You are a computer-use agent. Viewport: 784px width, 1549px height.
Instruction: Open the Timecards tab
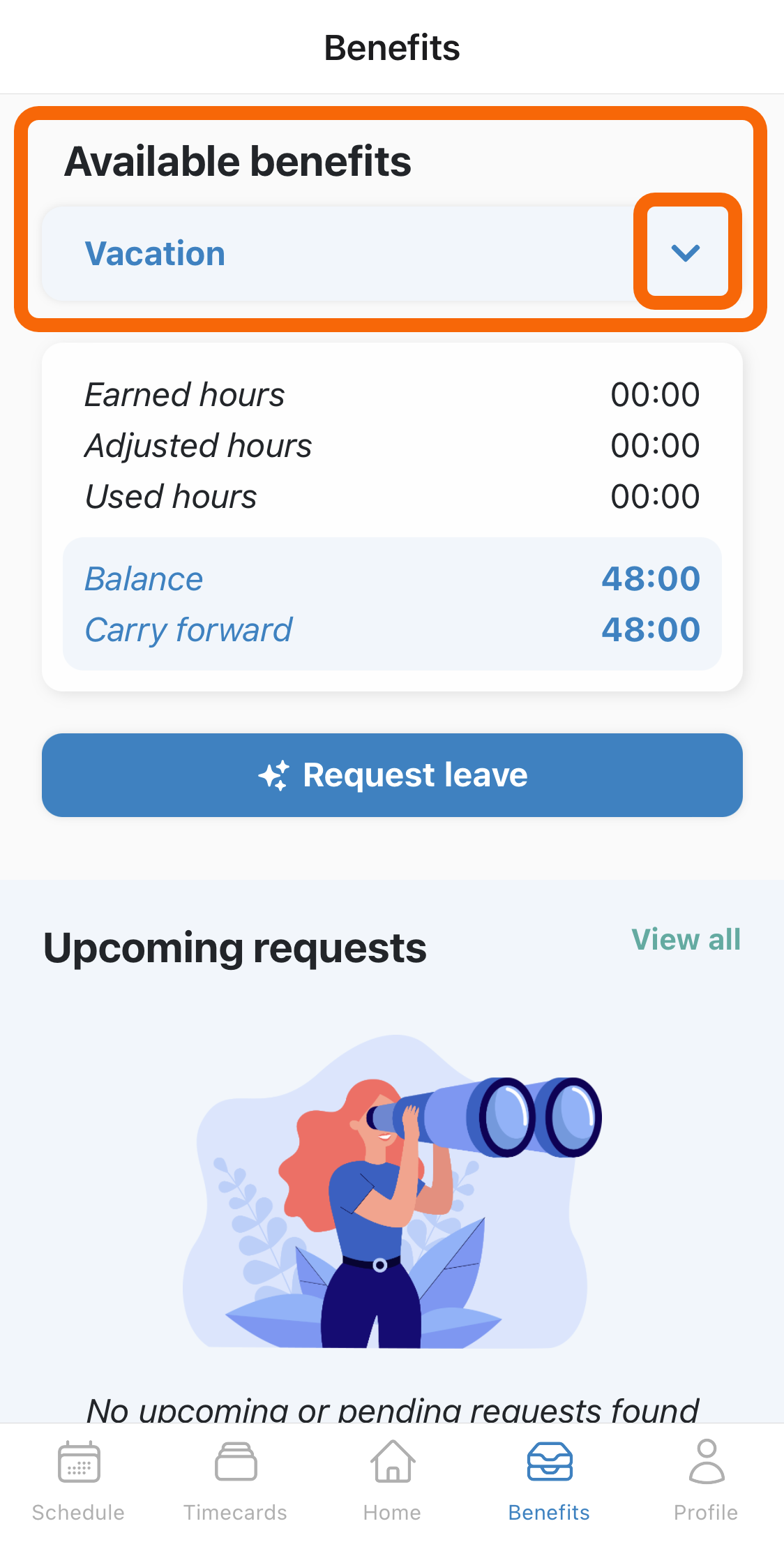click(235, 1481)
